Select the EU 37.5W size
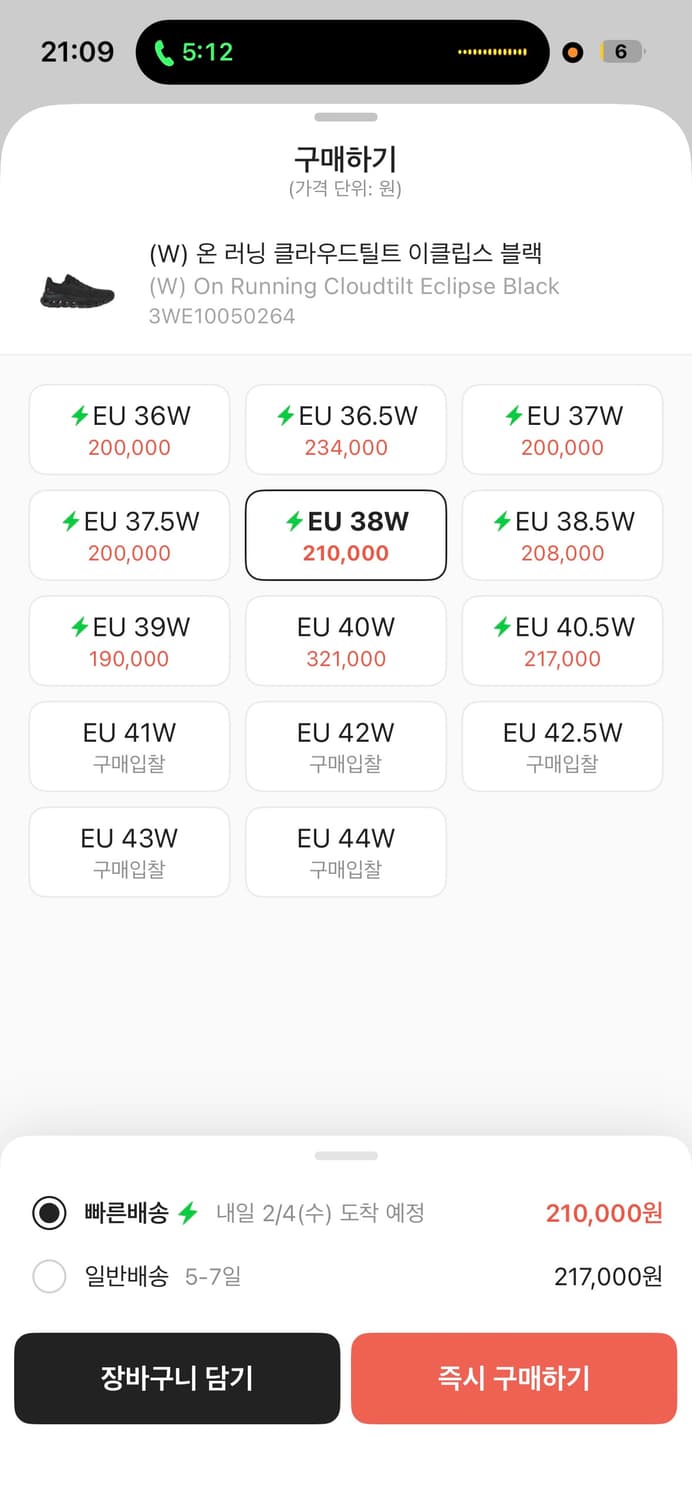 [x=129, y=536]
